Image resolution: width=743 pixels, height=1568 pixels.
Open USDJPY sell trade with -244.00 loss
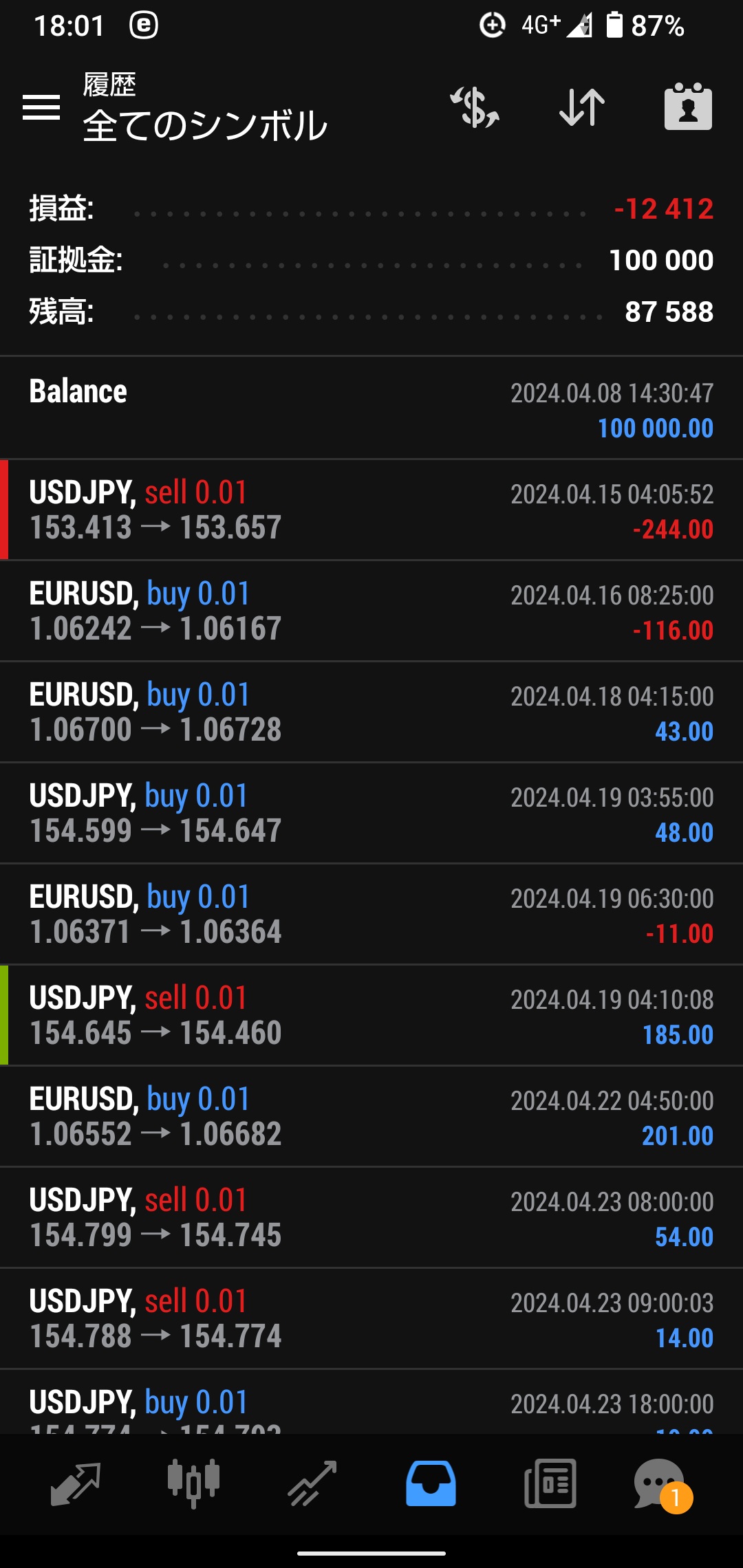click(371, 510)
